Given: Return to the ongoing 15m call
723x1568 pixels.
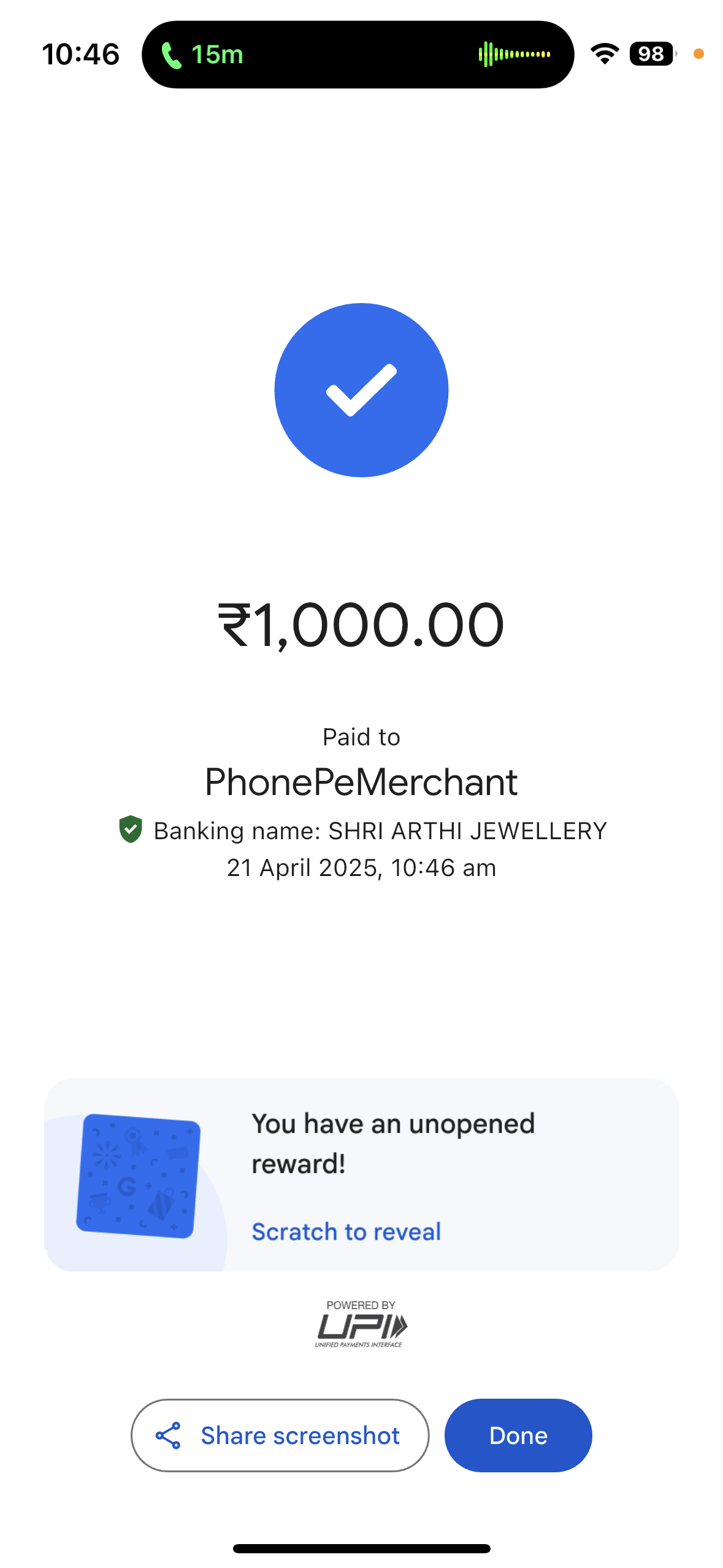Looking at the screenshot, I should click(x=358, y=55).
